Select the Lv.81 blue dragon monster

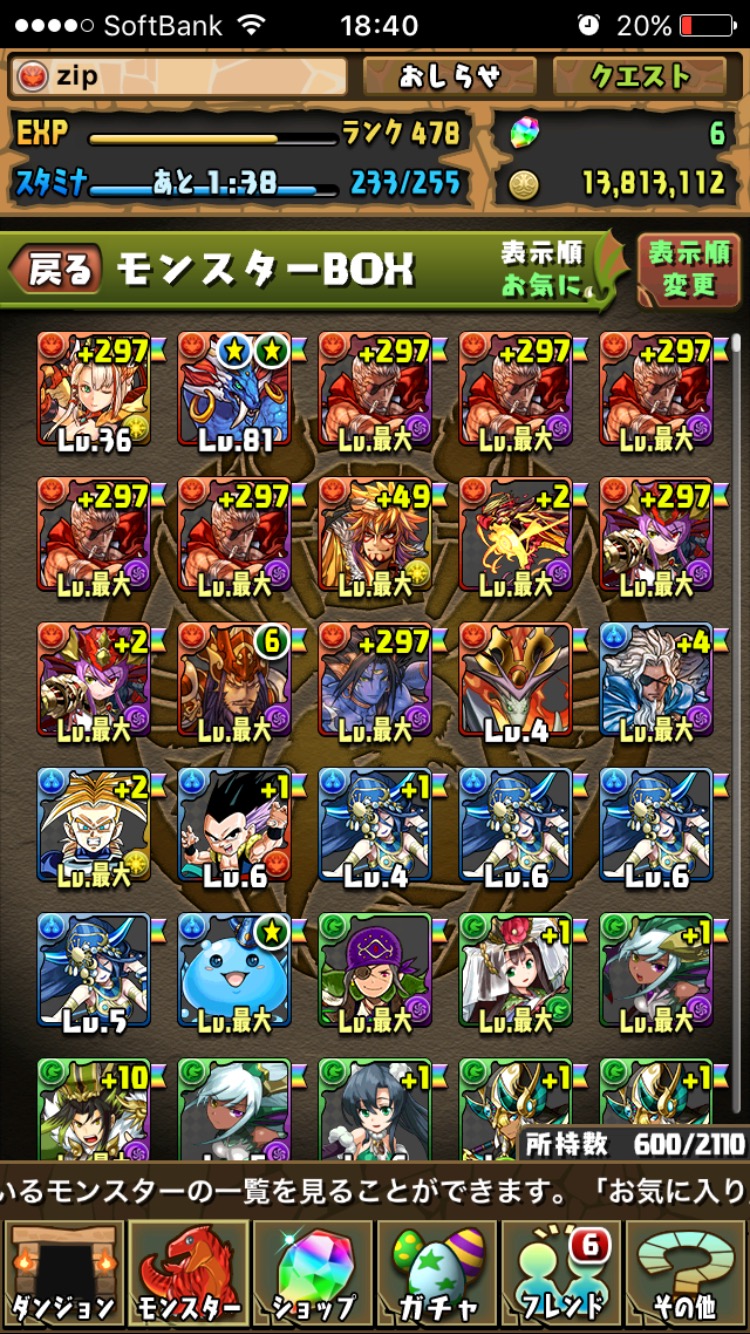click(x=234, y=389)
